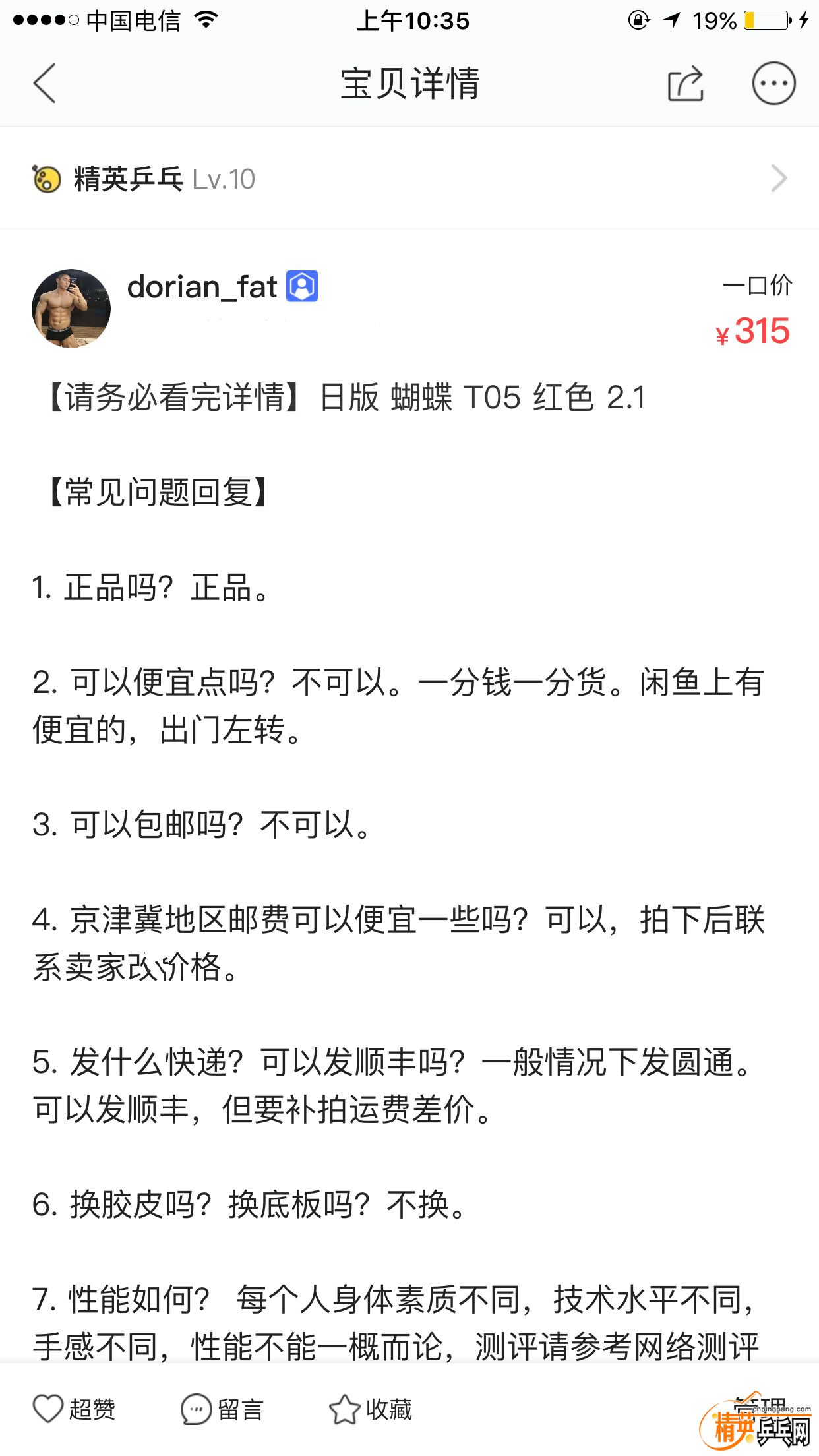This screenshot has width=819, height=1456.
Task: Leave a 留言 comment
Action: (222, 1409)
